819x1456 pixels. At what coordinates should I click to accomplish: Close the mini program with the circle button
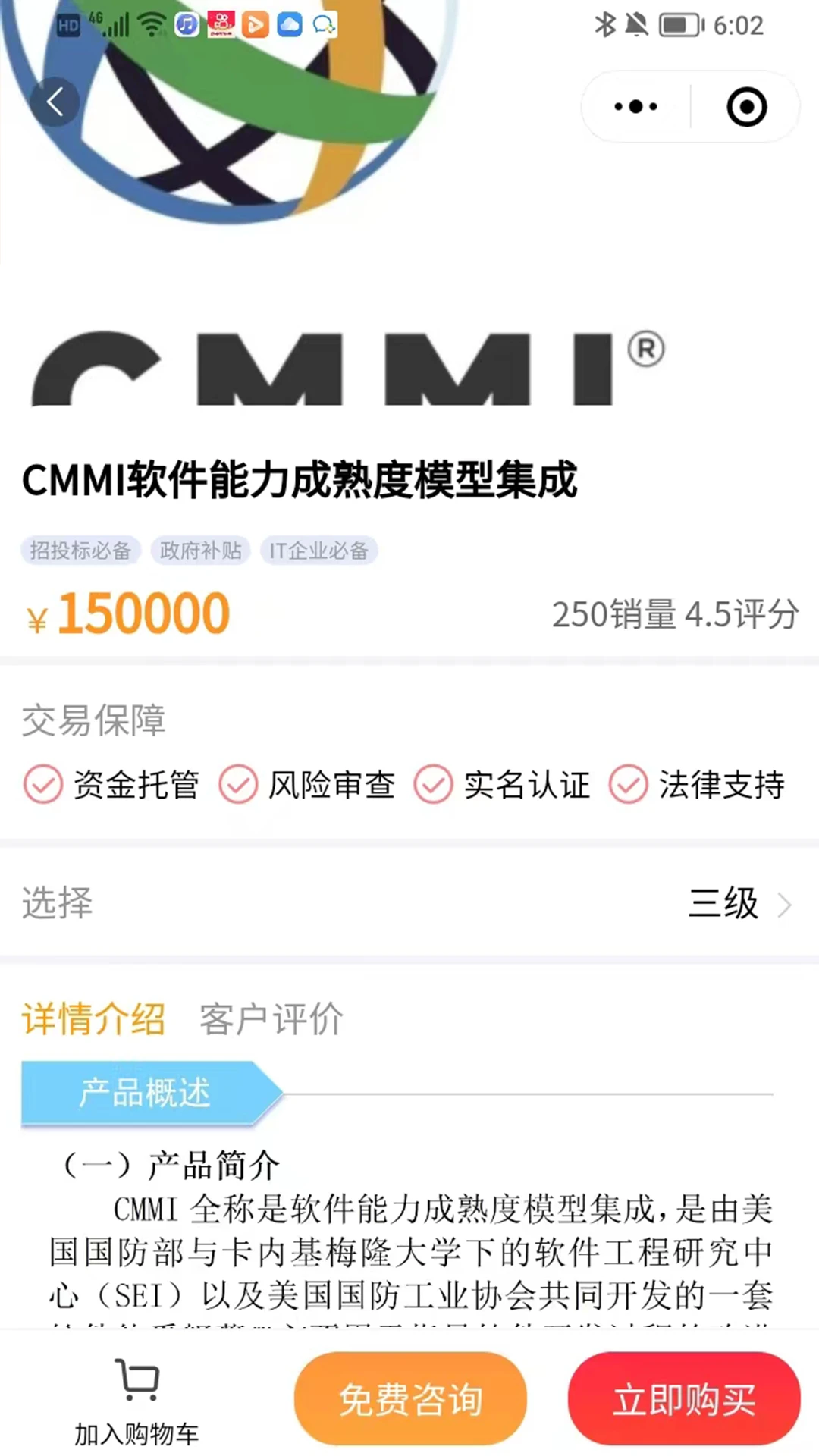click(x=746, y=107)
